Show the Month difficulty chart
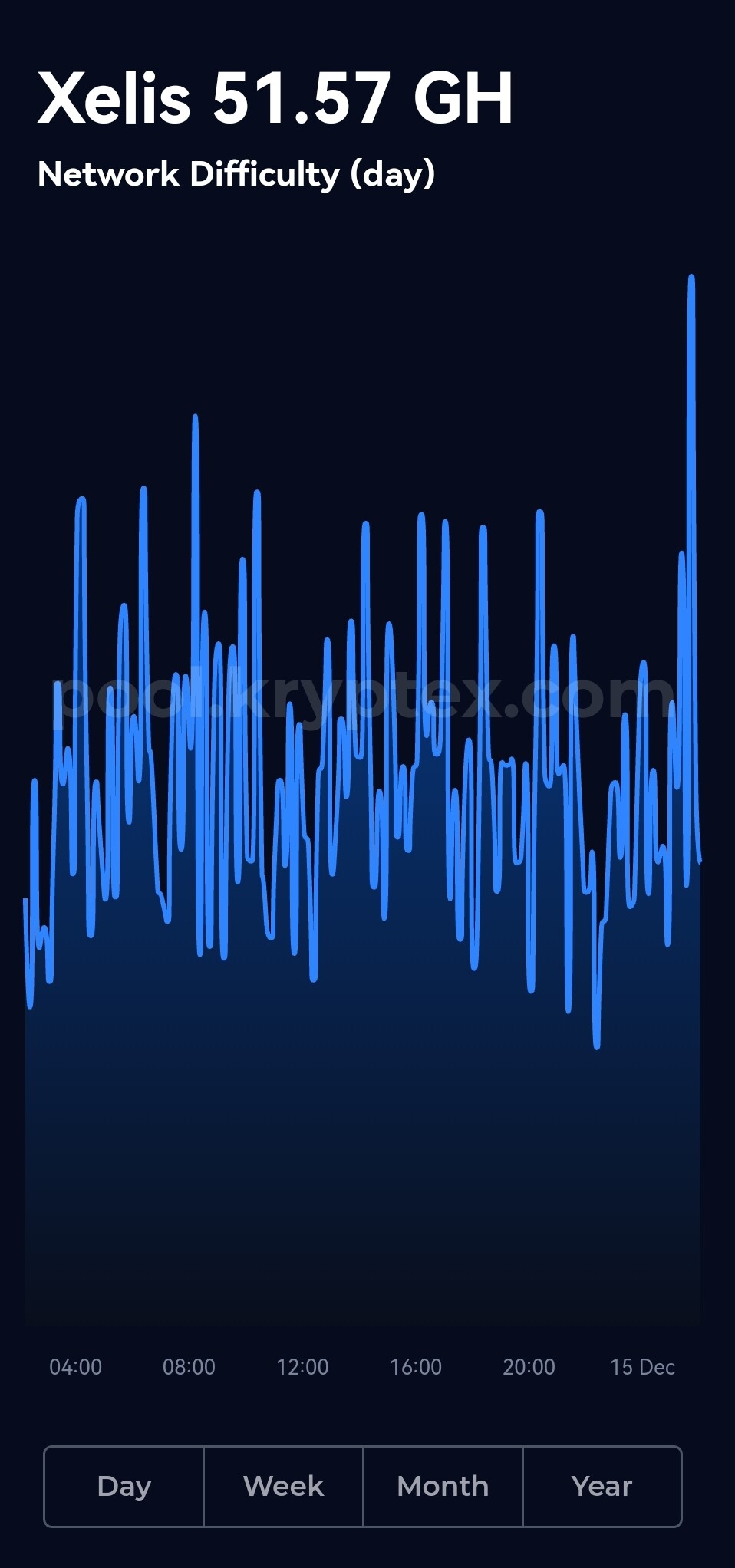The width and height of the screenshot is (735, 1568). pos(443,1486)
